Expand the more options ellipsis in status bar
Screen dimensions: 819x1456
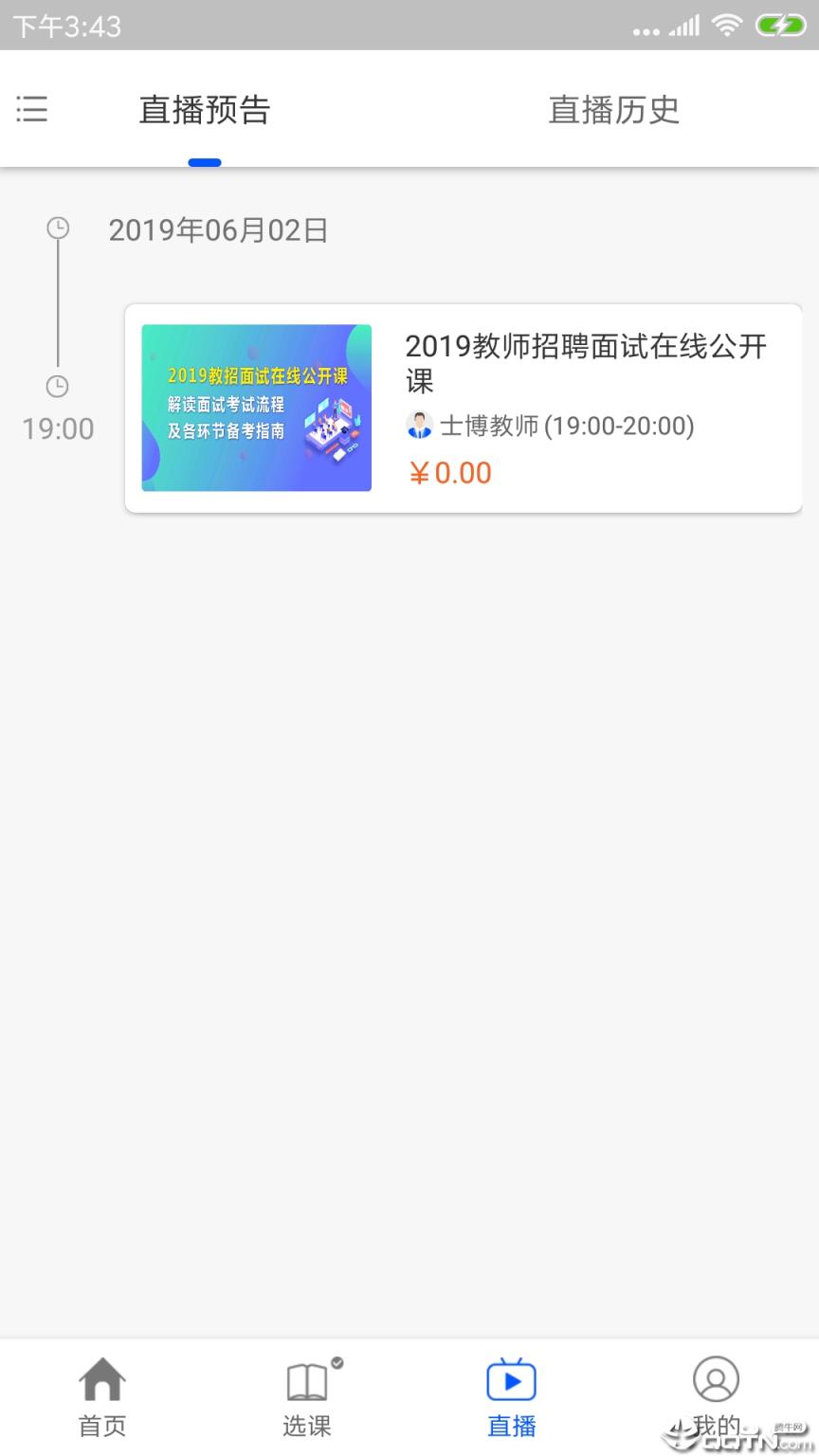[646, 30]
